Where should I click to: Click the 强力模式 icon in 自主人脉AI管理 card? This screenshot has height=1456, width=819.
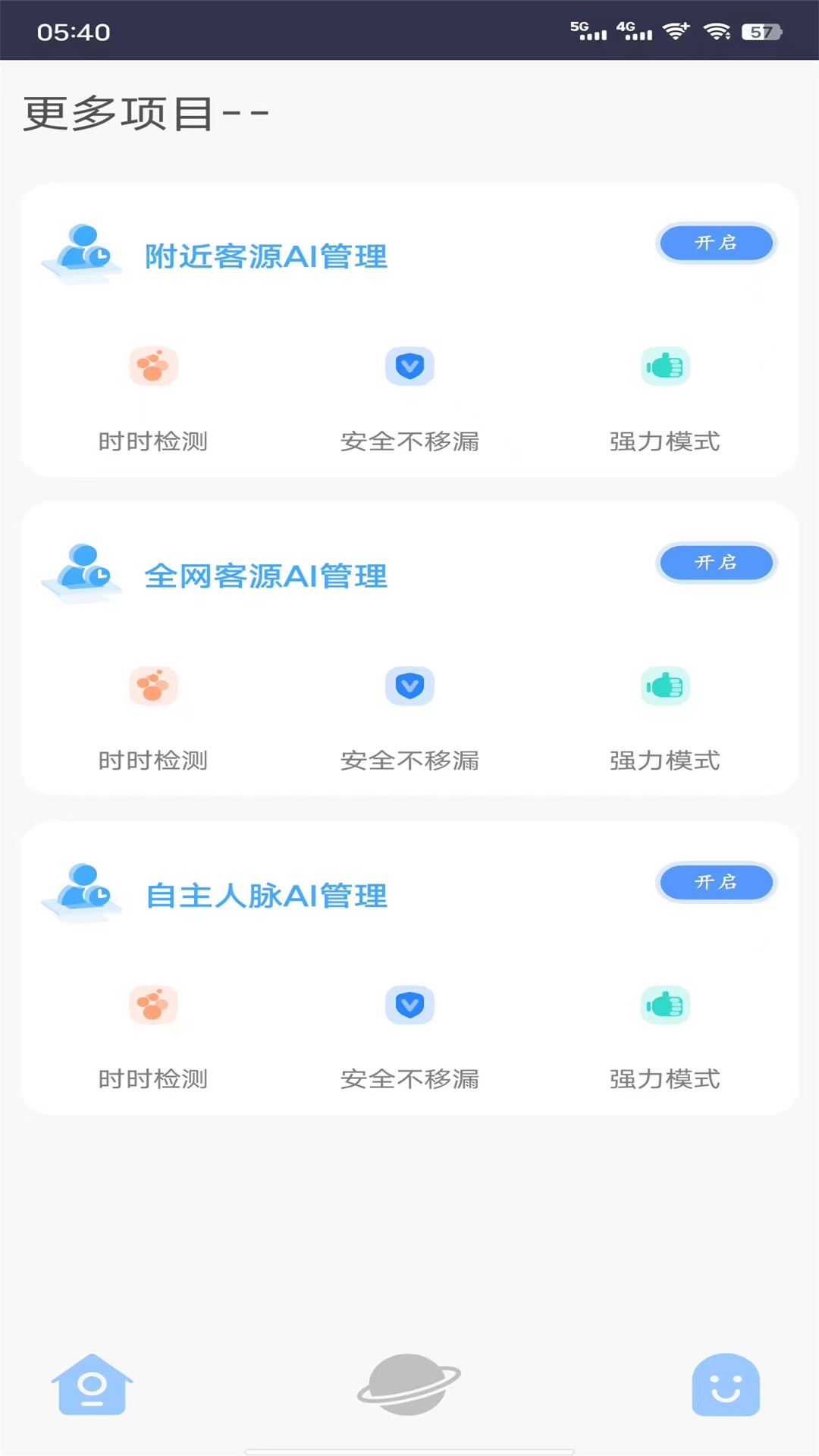pyautogui.click(x=665, y=1006)
